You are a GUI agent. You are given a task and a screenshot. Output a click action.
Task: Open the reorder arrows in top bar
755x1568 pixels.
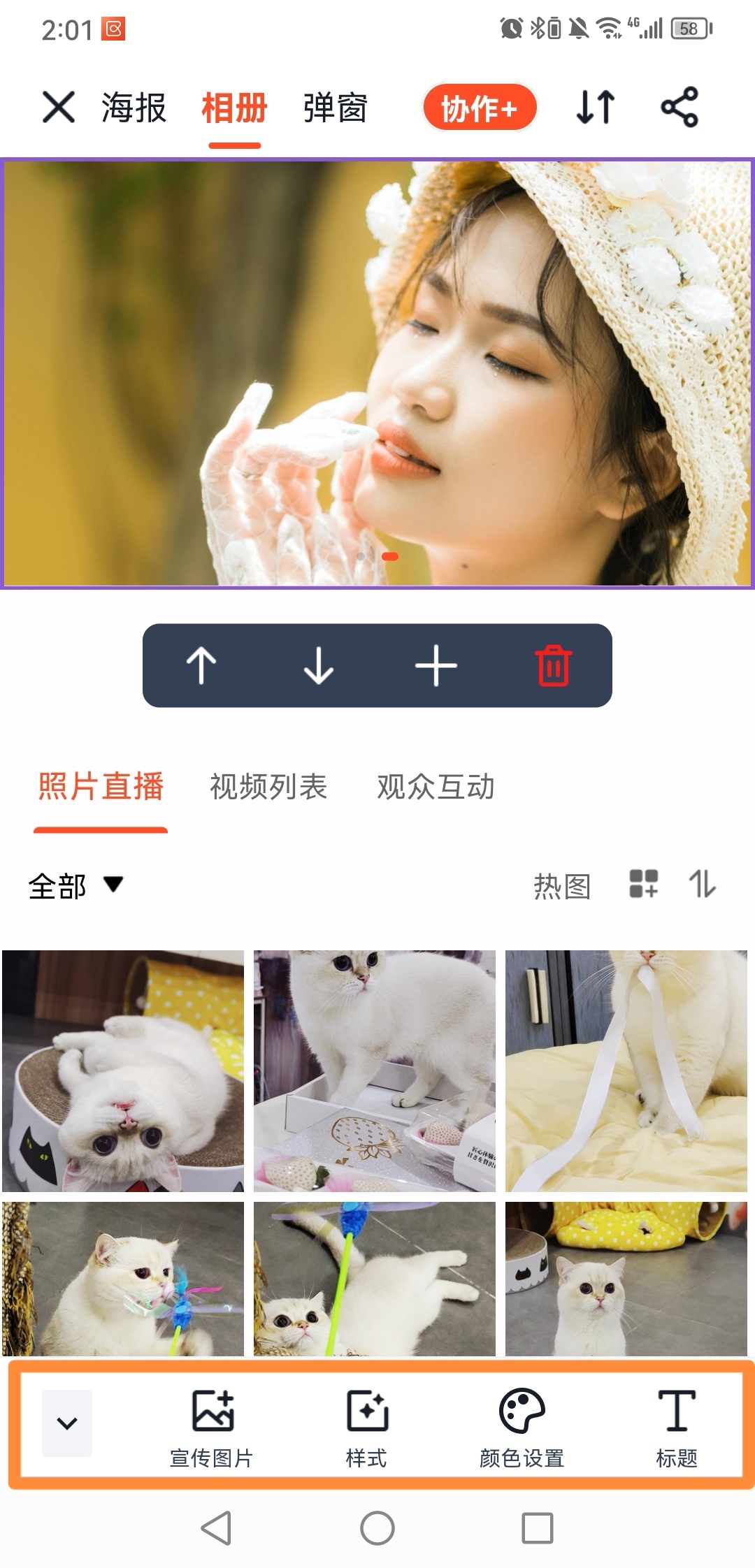(596, 108)
